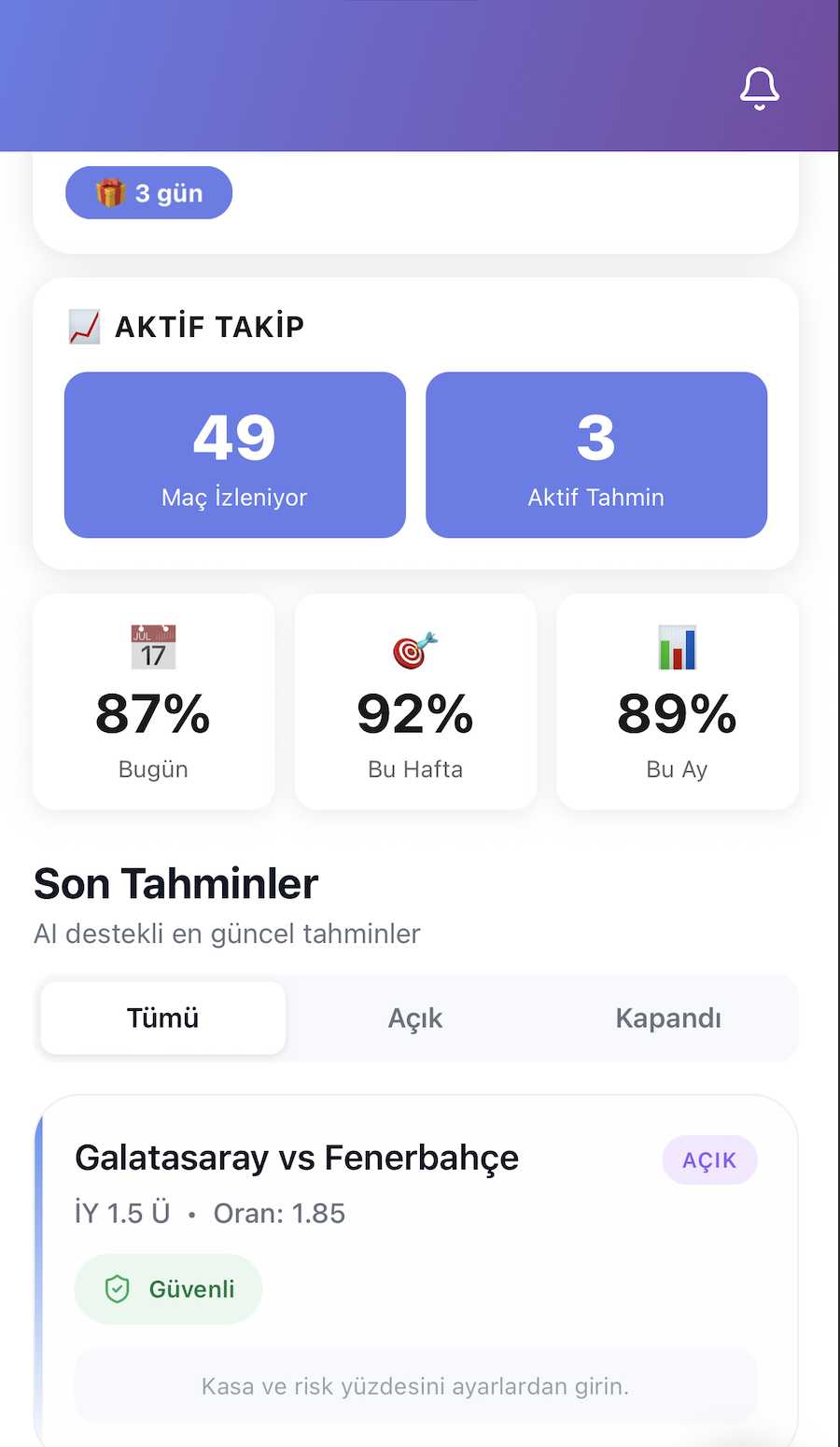Viewport: 840px width, 1447px height.
Task: Open the 3 Aktif Tahmin tile
Action: click(596, 455)
